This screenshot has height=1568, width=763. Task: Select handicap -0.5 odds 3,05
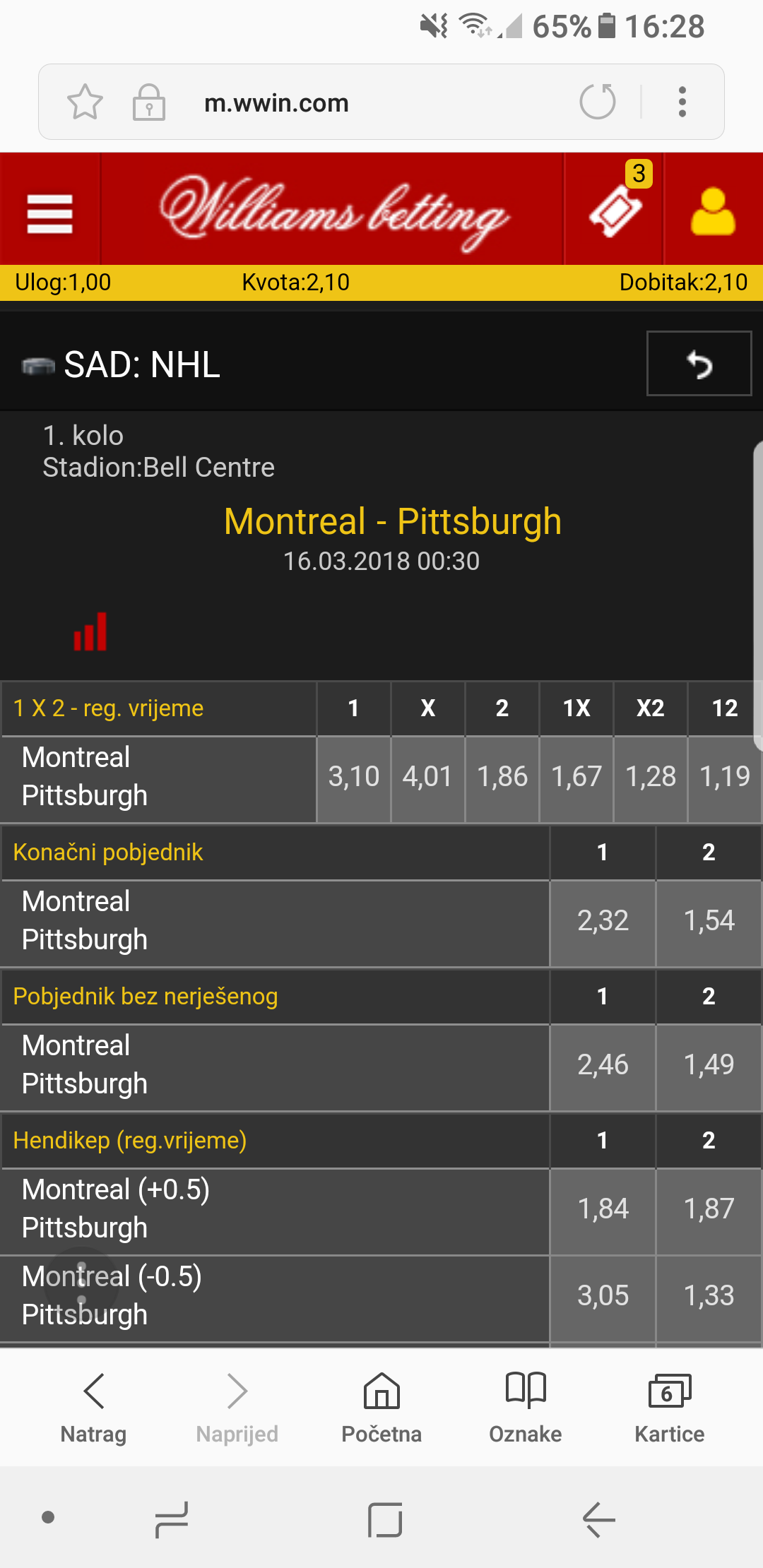pyautogui.click(x=603, y=1297)
